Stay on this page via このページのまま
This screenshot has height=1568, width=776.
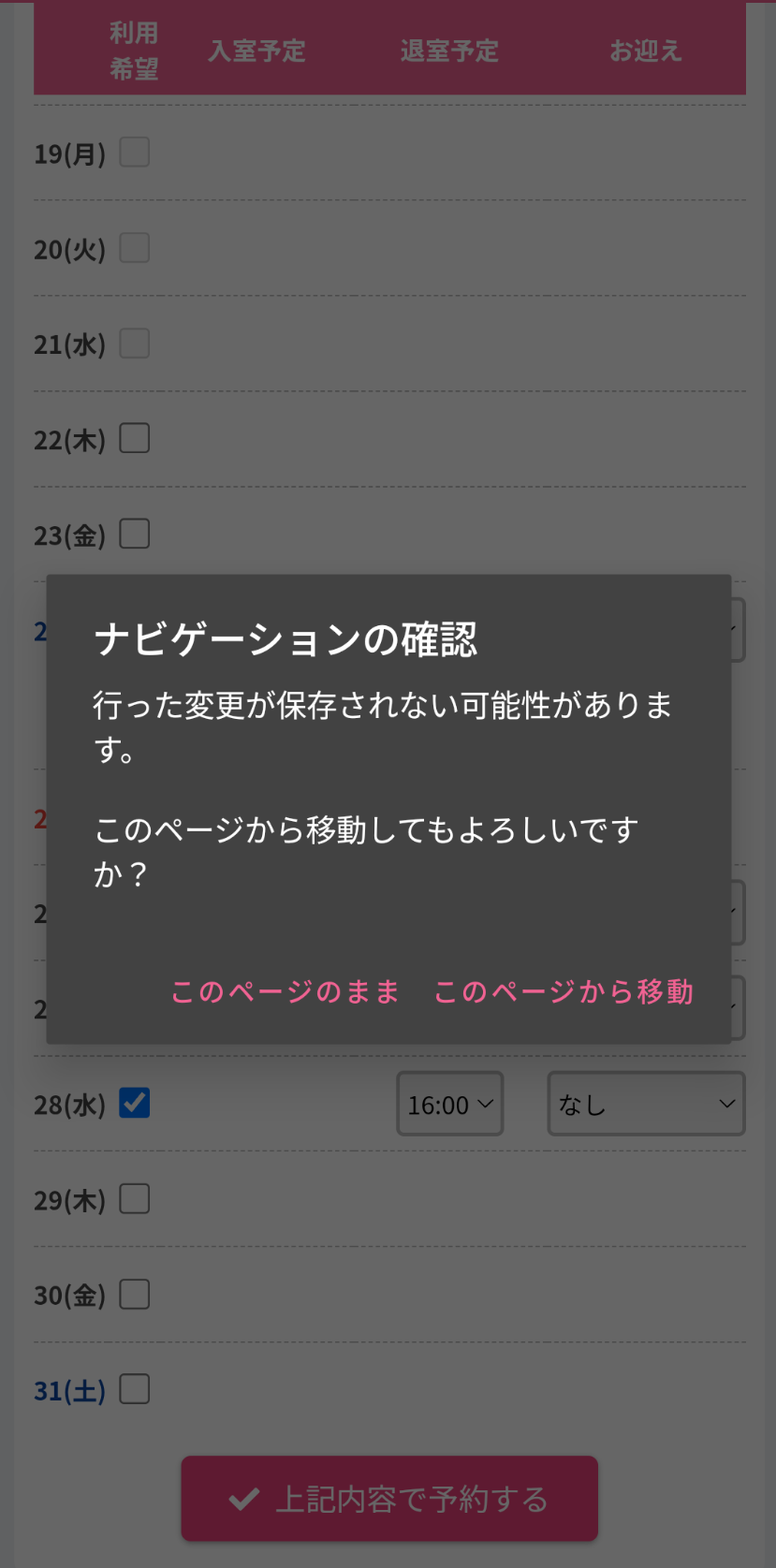(x=286, y=991)
